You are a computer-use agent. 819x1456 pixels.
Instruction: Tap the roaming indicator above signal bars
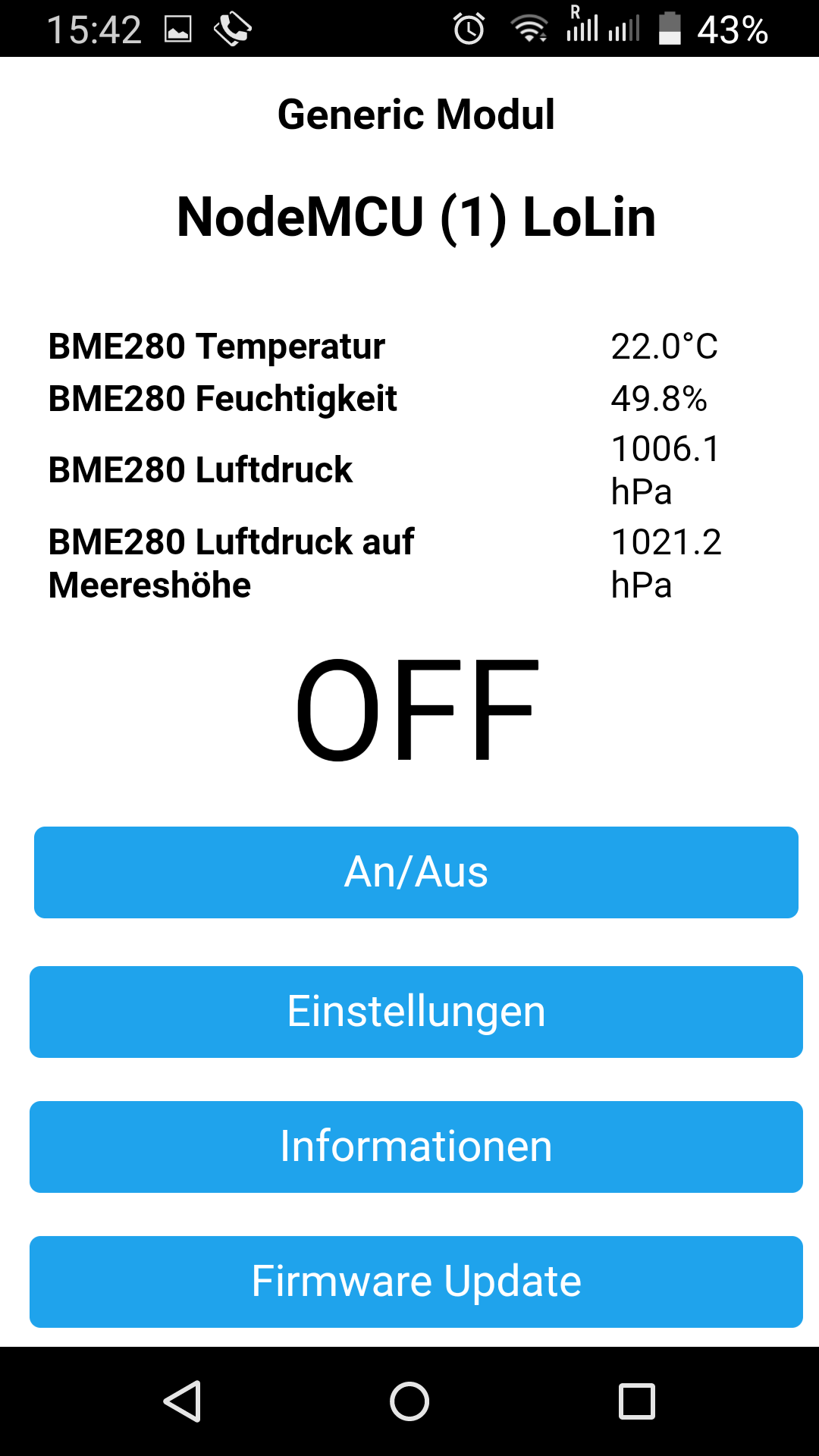(575, 11)
